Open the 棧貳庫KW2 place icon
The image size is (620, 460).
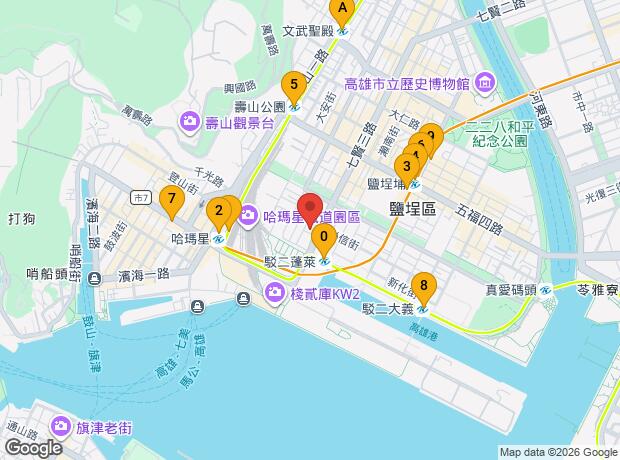pos(274,292)
